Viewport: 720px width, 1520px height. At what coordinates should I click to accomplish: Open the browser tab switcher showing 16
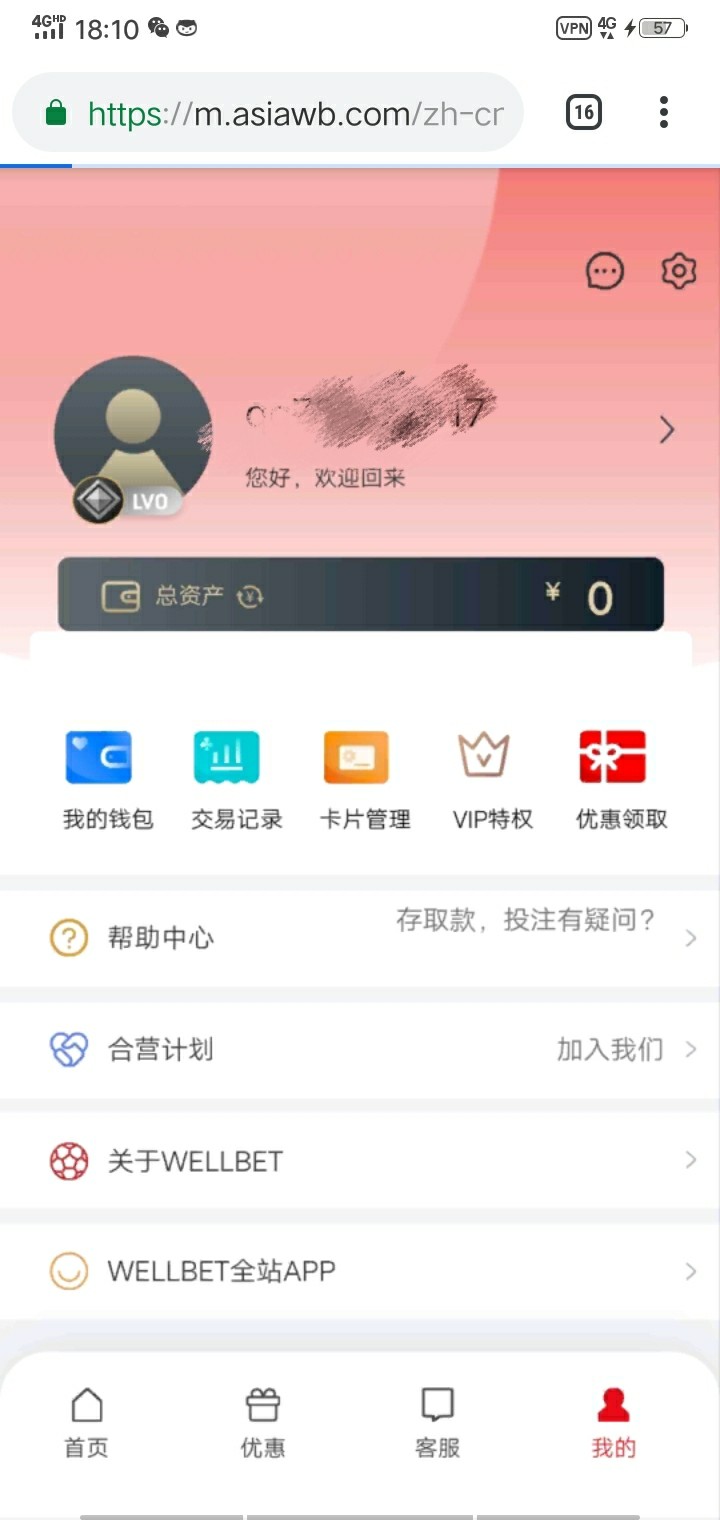click(x=584, y=113)
